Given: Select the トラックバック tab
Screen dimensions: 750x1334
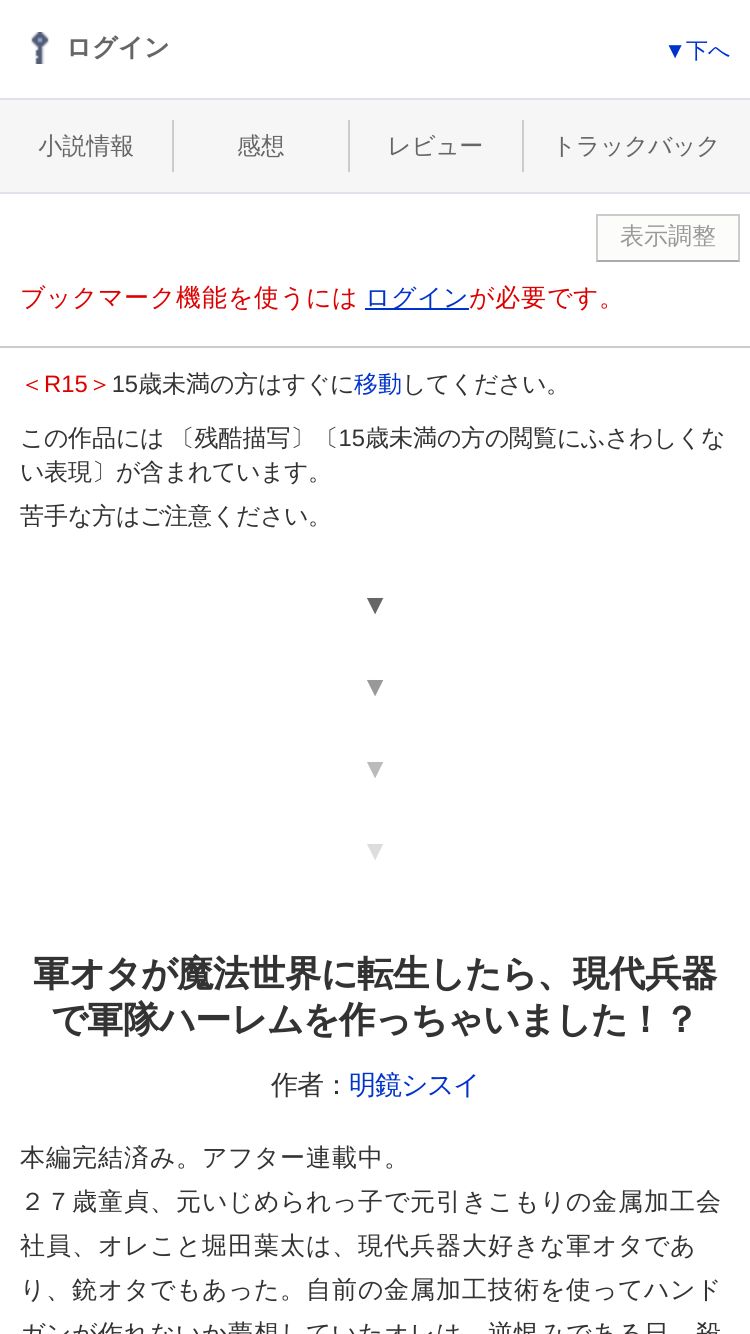Looking at the screenshot, I should point(636,146).
